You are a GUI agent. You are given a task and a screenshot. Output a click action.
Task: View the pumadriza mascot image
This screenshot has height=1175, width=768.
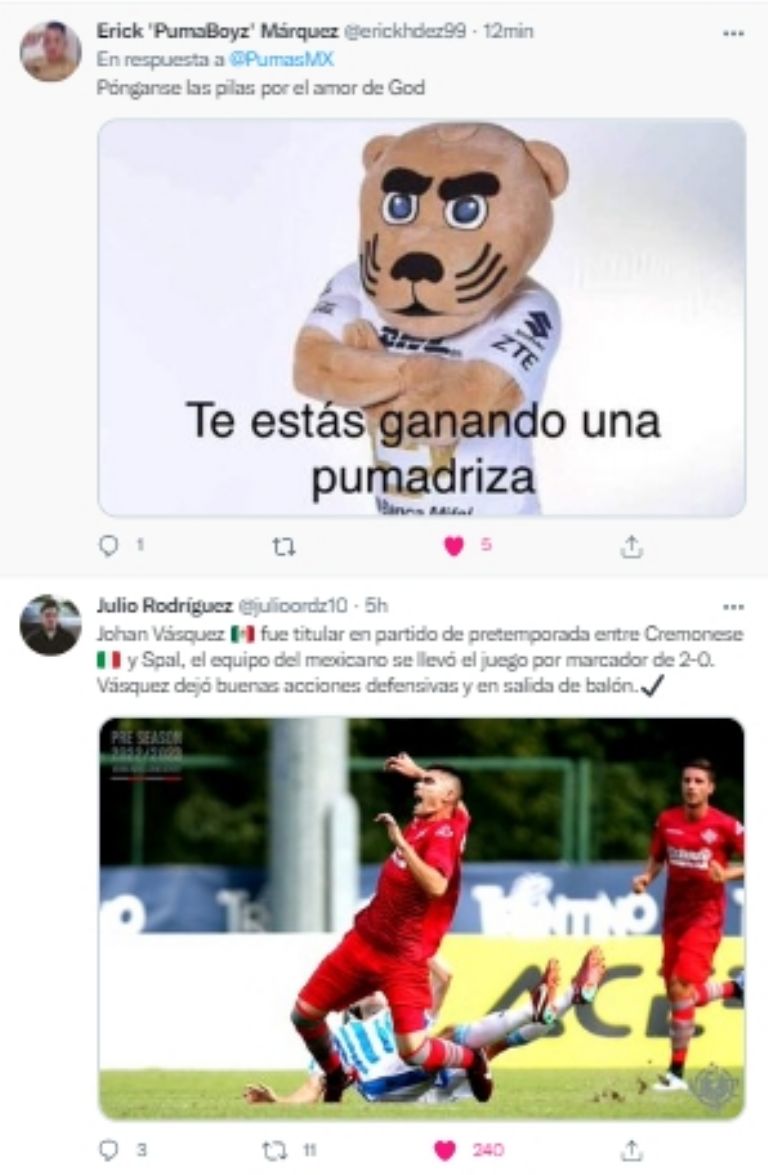(x=421, y=317)
